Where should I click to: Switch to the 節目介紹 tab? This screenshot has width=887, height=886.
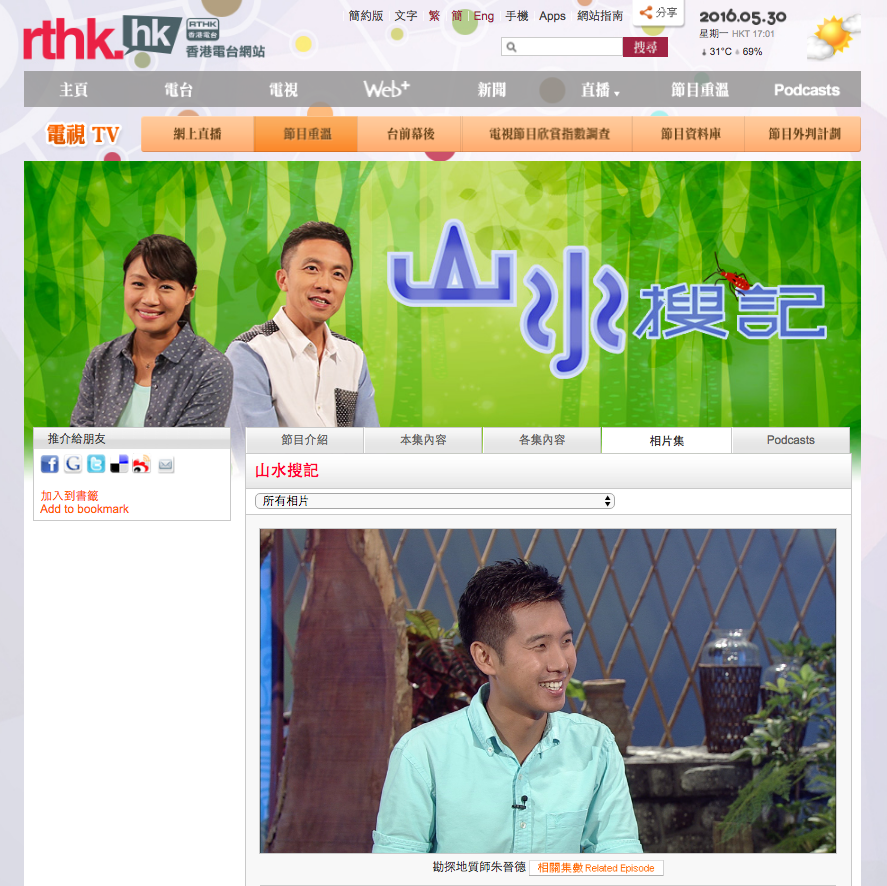304,440
